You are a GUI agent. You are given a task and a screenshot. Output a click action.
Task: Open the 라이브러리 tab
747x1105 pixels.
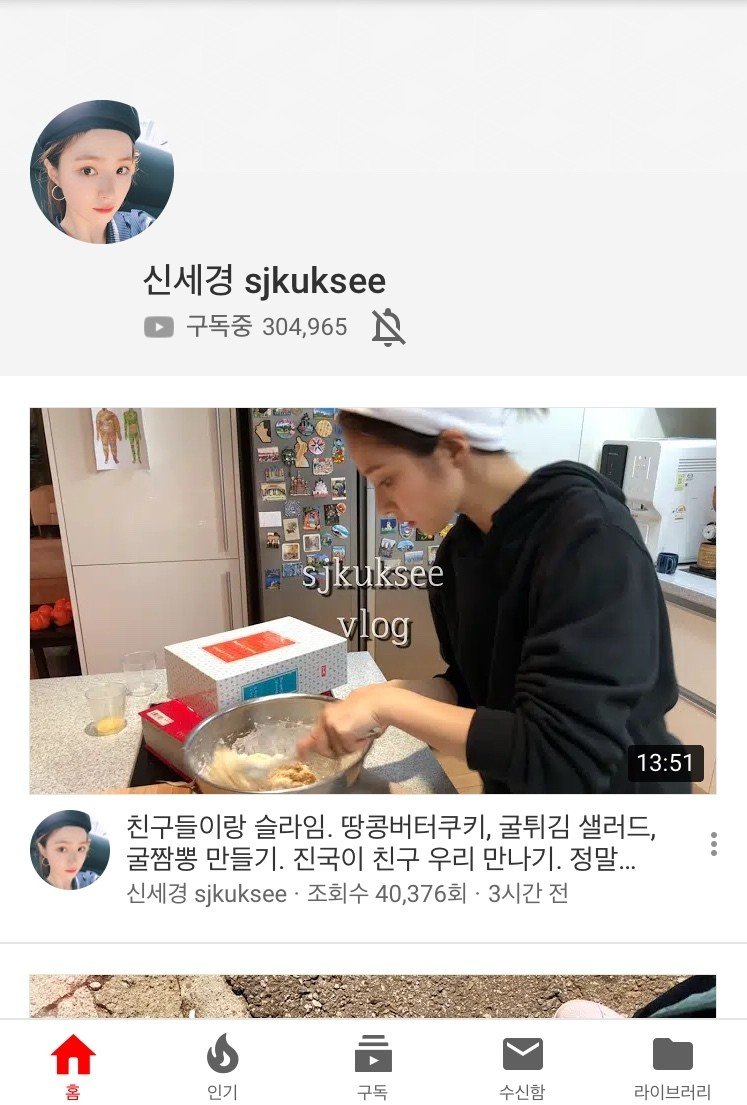coord(672,1065)
